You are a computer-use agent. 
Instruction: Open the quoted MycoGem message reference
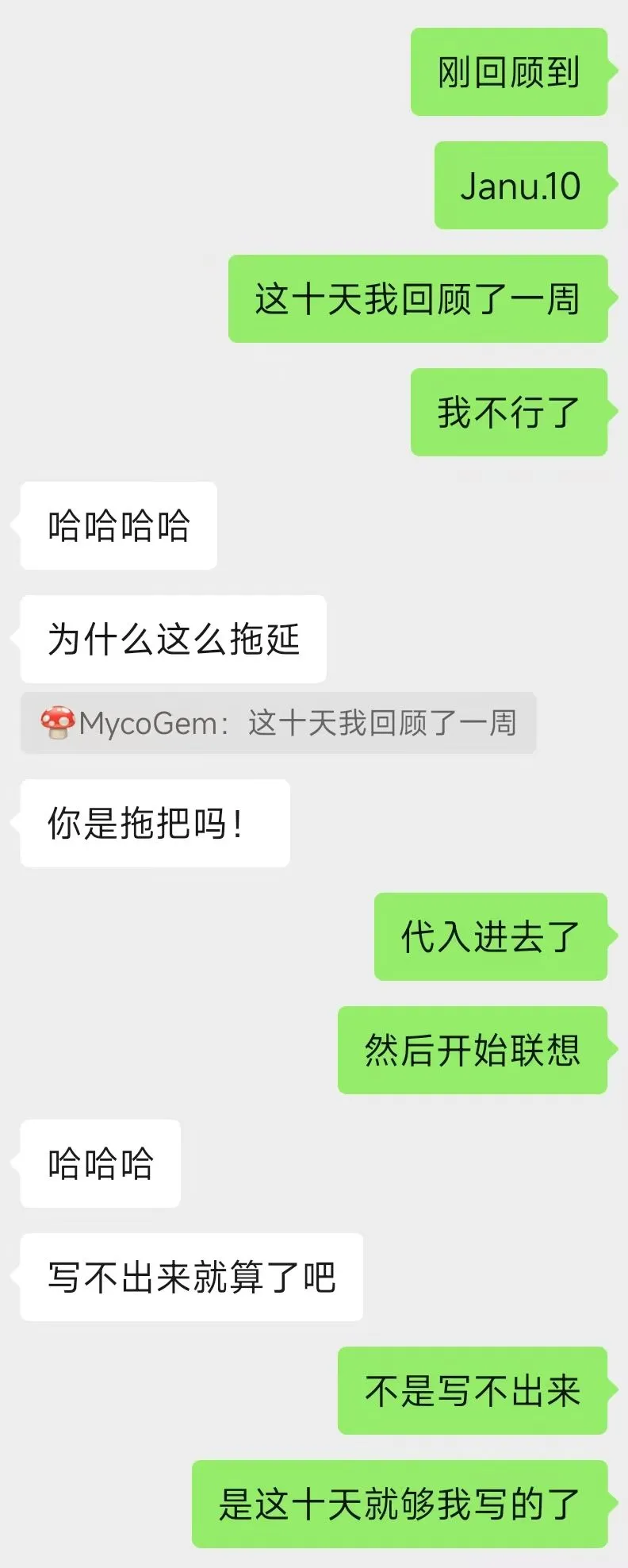pos(278,723)
